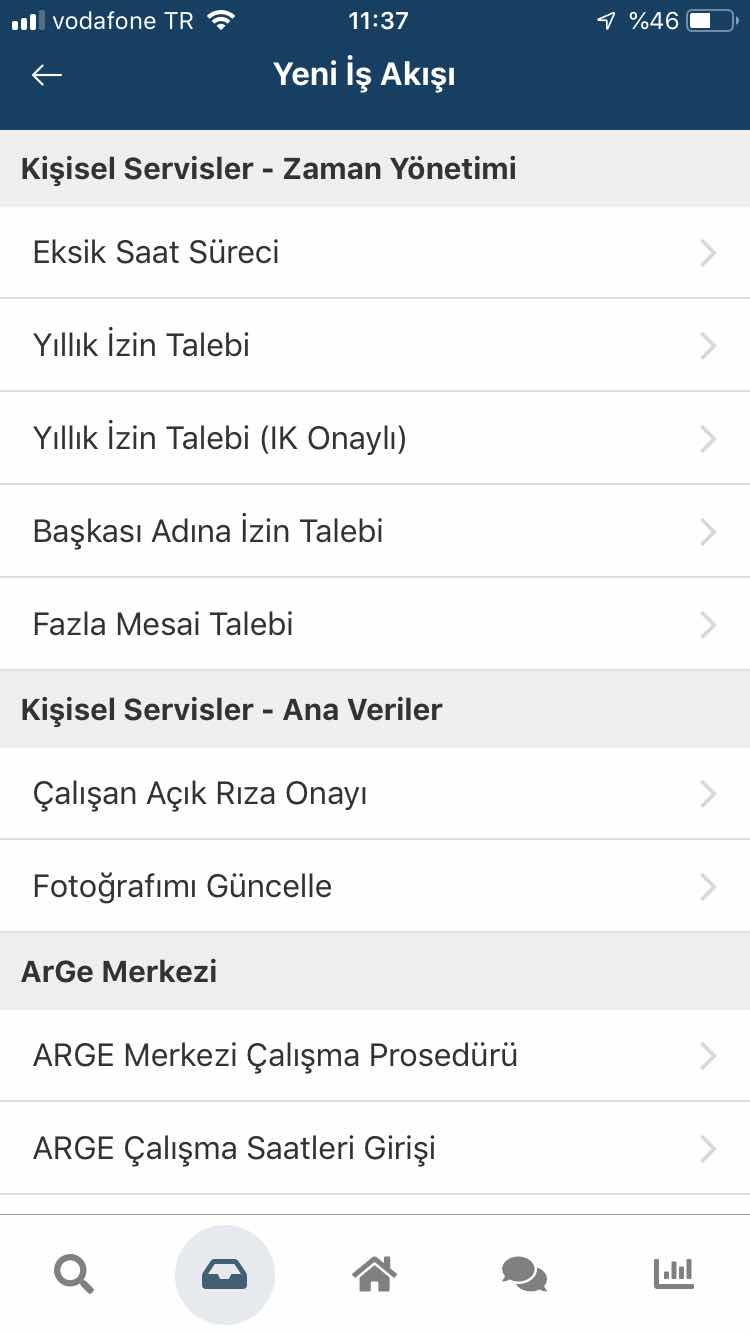The width and height of the screenshot is (750, 1334).
Task: Select ARGE Çalışma Saatleri Girişi
Action: coord(375,1148)
